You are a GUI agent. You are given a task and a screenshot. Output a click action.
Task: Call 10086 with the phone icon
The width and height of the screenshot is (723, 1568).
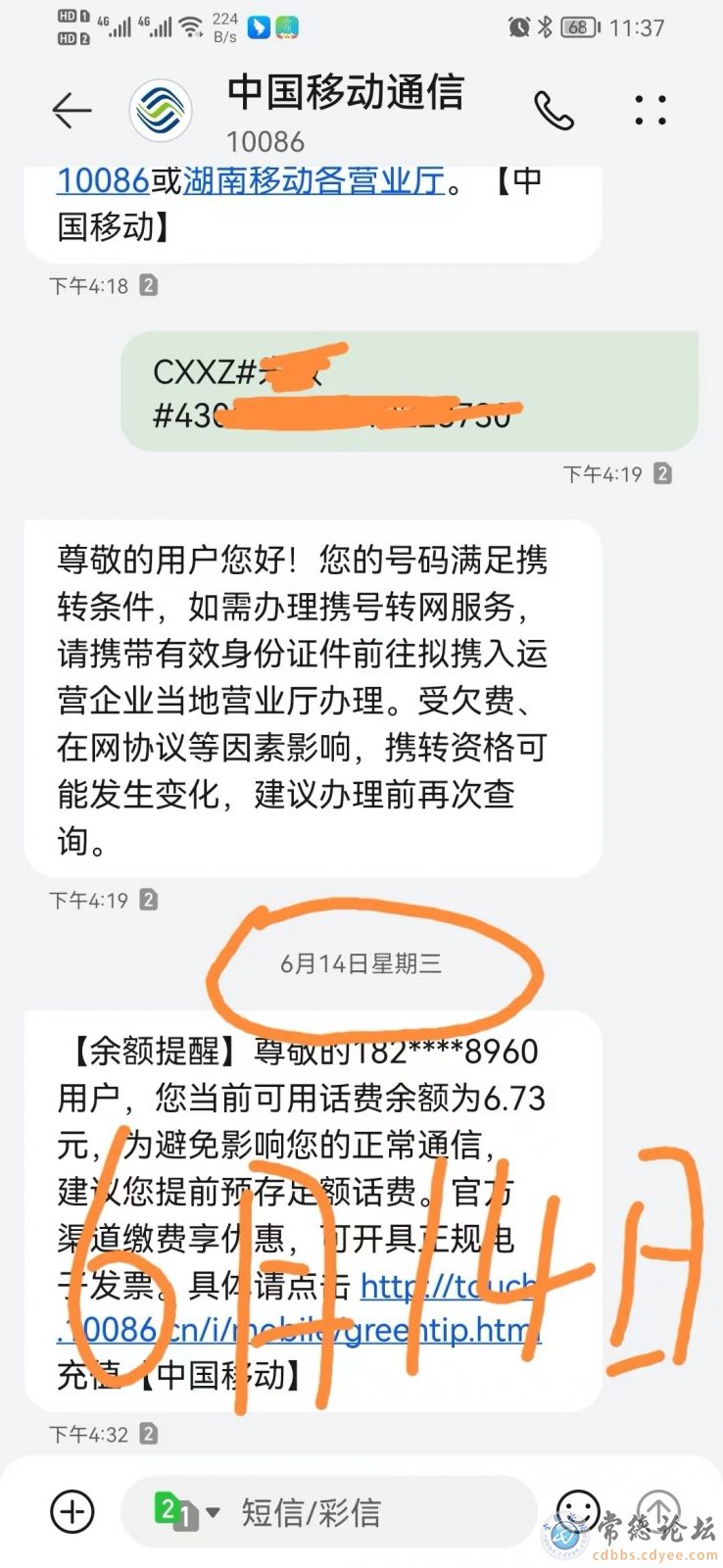[554, 111]
